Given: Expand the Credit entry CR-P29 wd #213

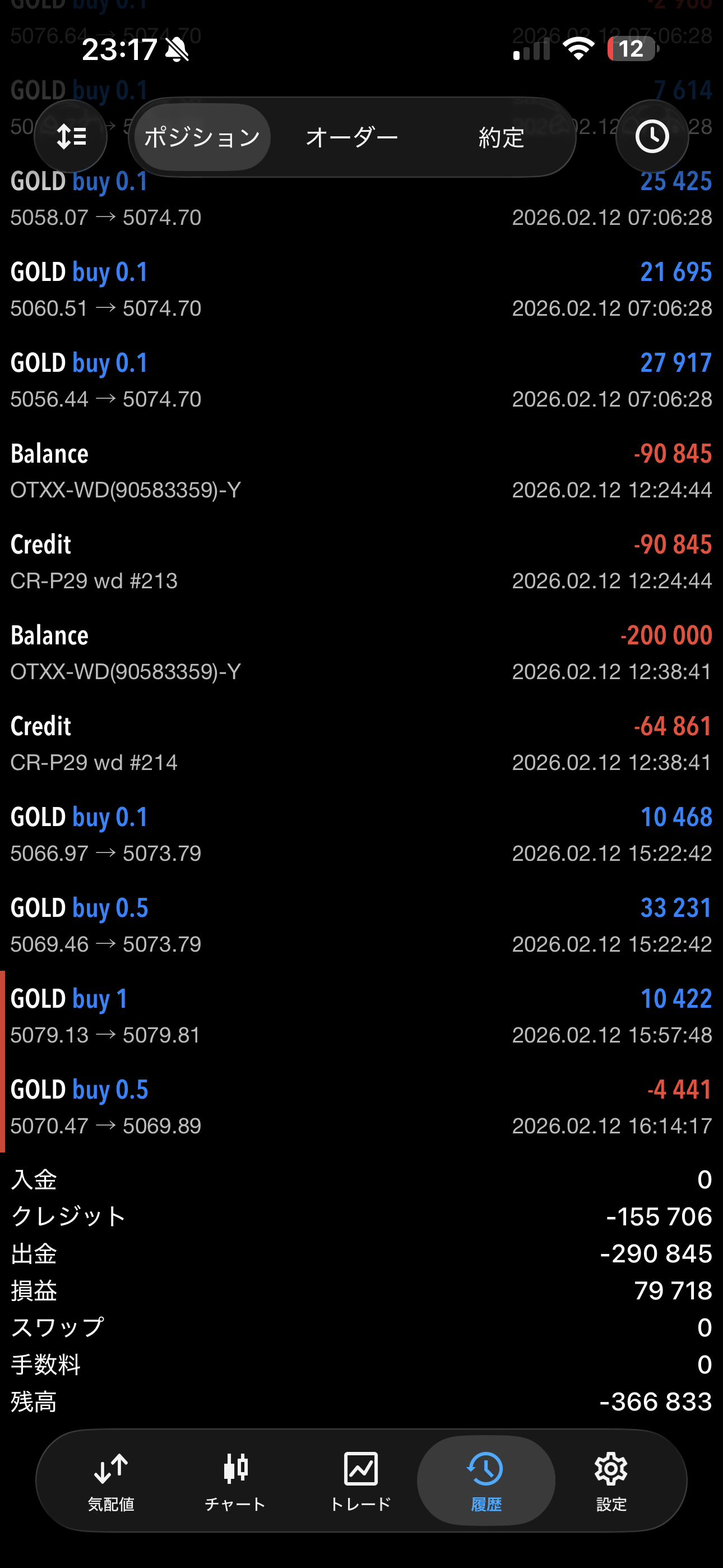Looking at the screenshot, I should click(361, 562).
